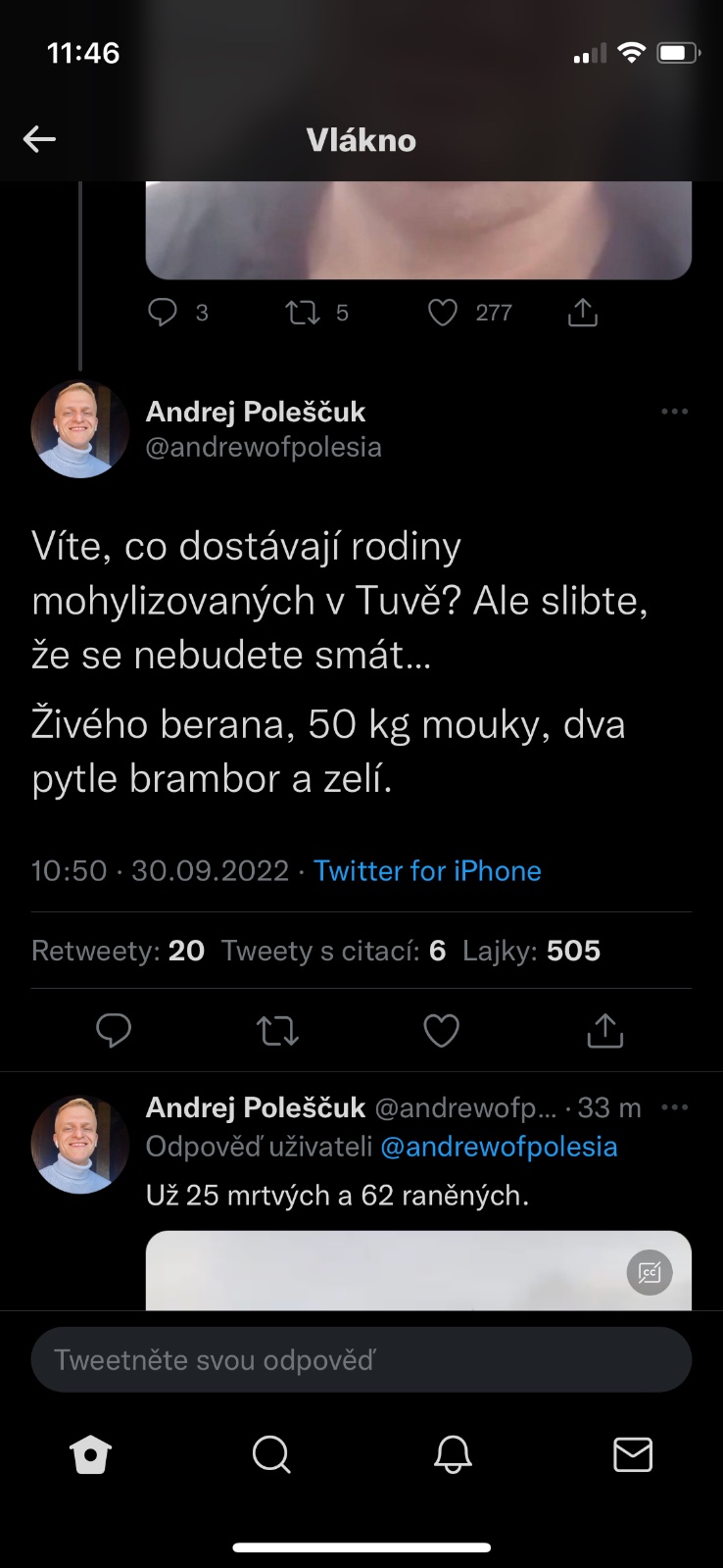The height and width of the screenshot is (1568, 723).
Task: Retweet the tweet with 5 retweets
Action: [x=302, y=313]
